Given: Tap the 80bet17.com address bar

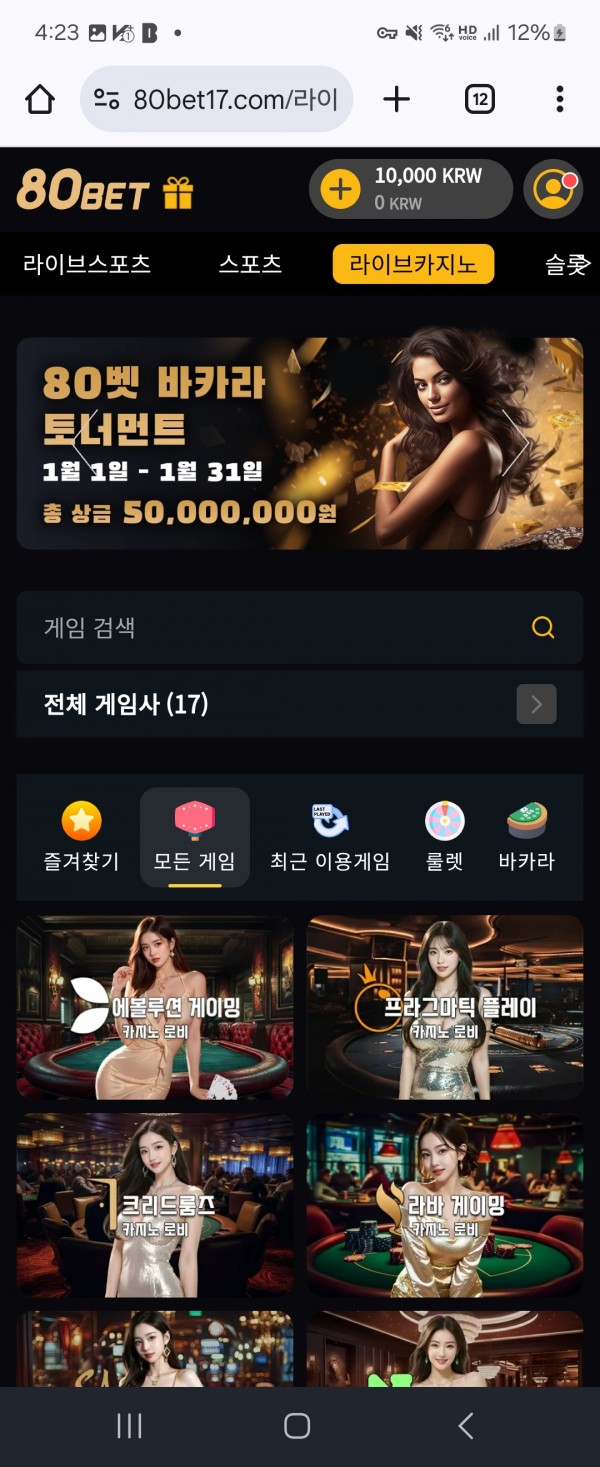Looking at the screenshot, I should click(217, 99).
